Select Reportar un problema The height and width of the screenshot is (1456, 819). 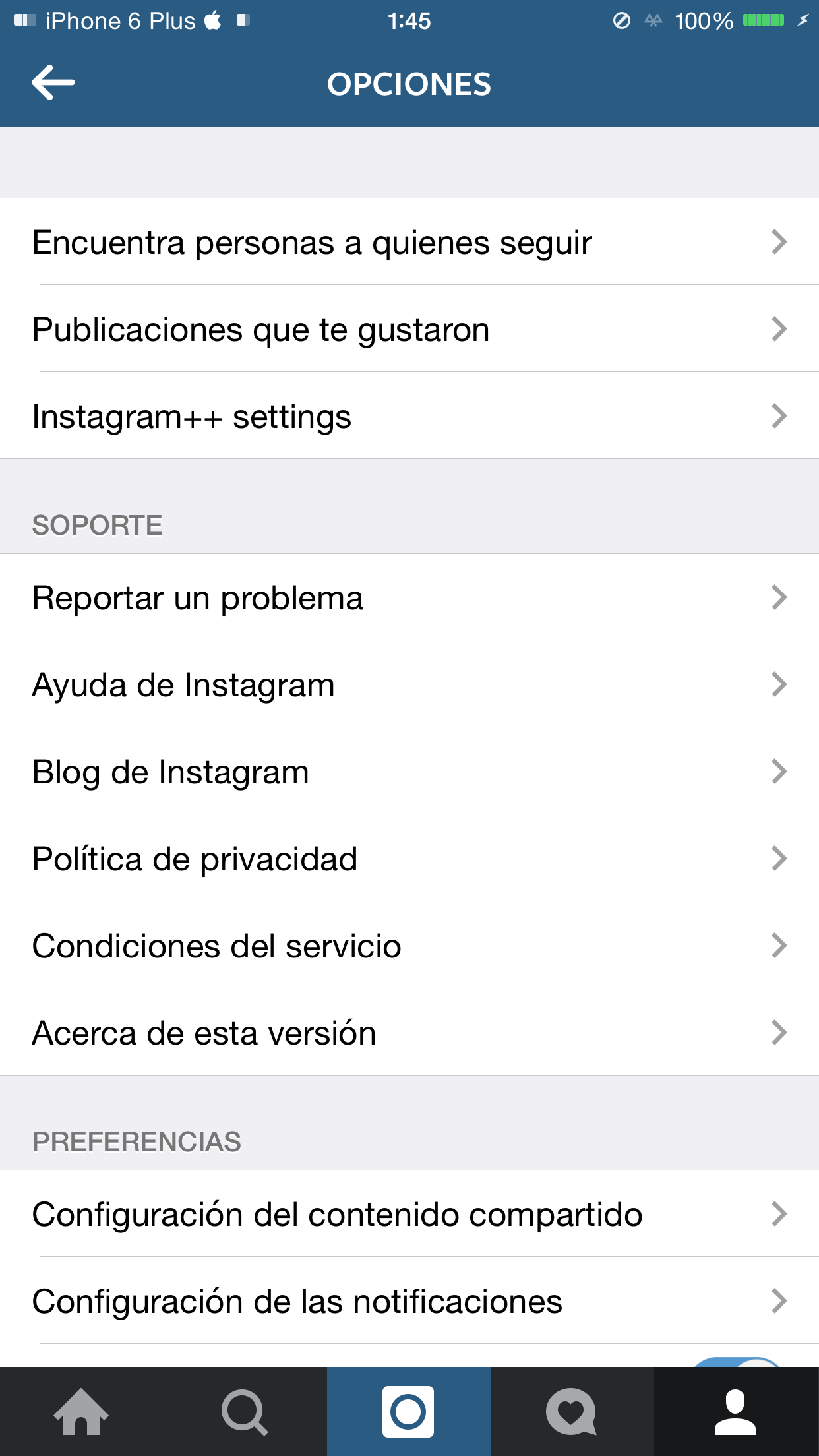click(x=409, y=597)
